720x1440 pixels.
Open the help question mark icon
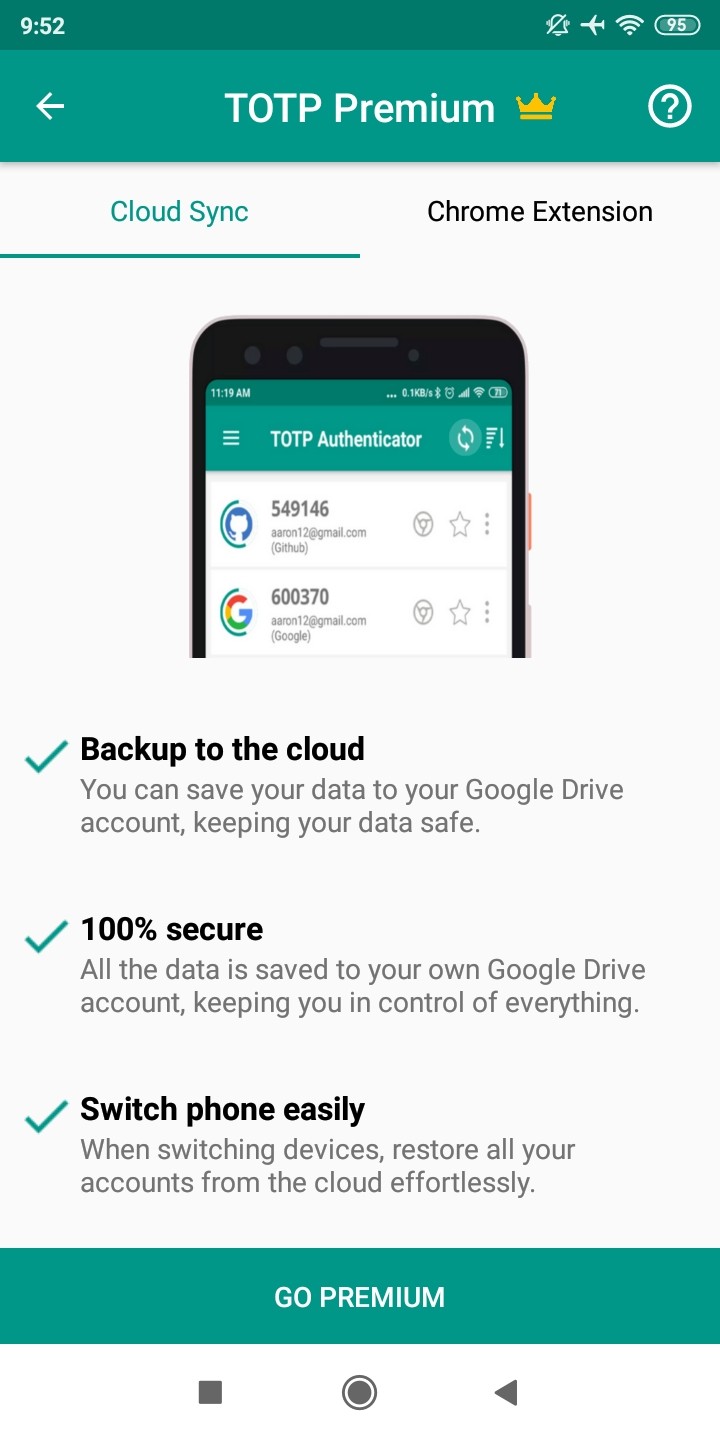(x=669, y=107)
